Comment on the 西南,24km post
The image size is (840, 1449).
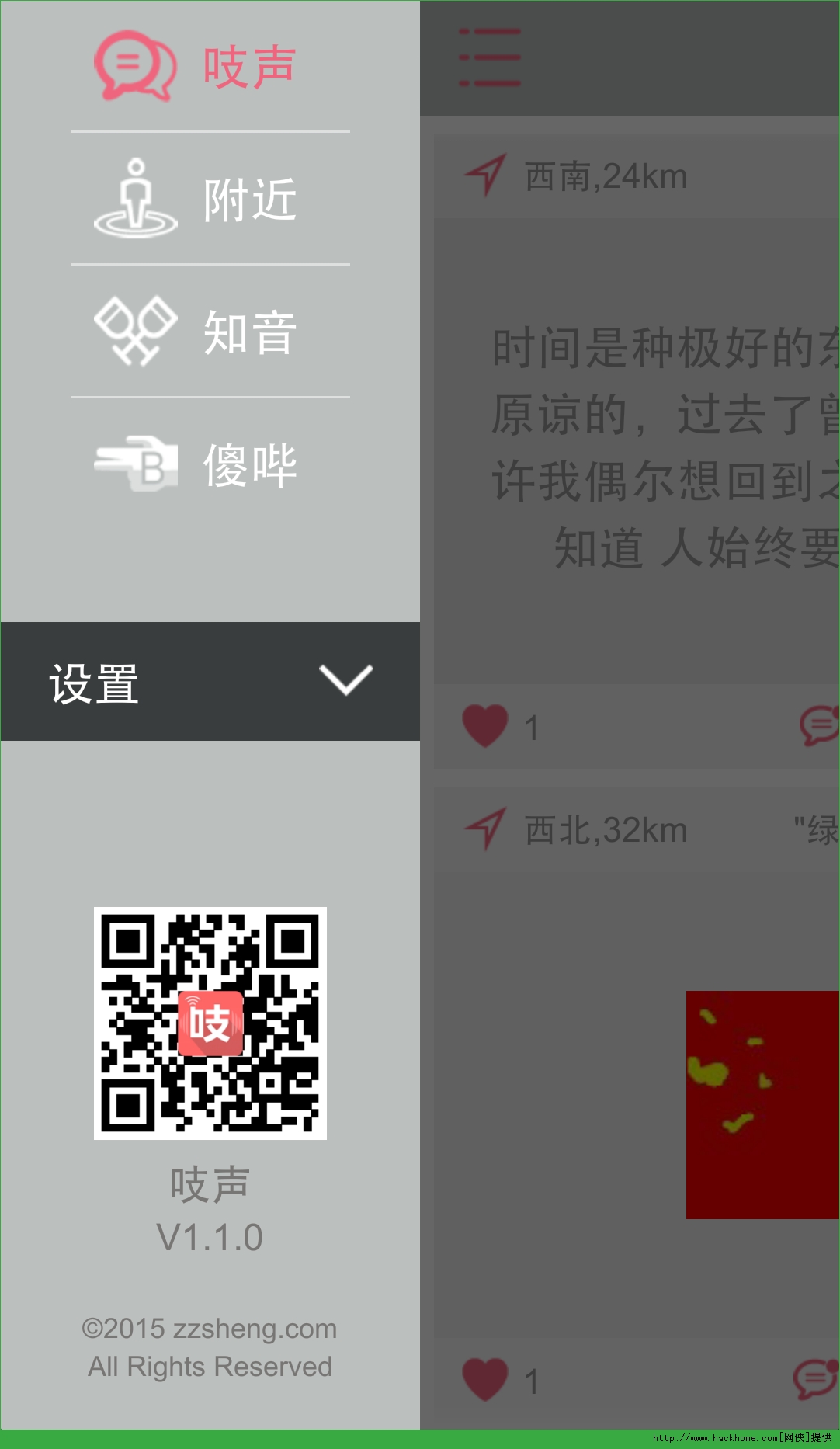[x=819, y=725]
